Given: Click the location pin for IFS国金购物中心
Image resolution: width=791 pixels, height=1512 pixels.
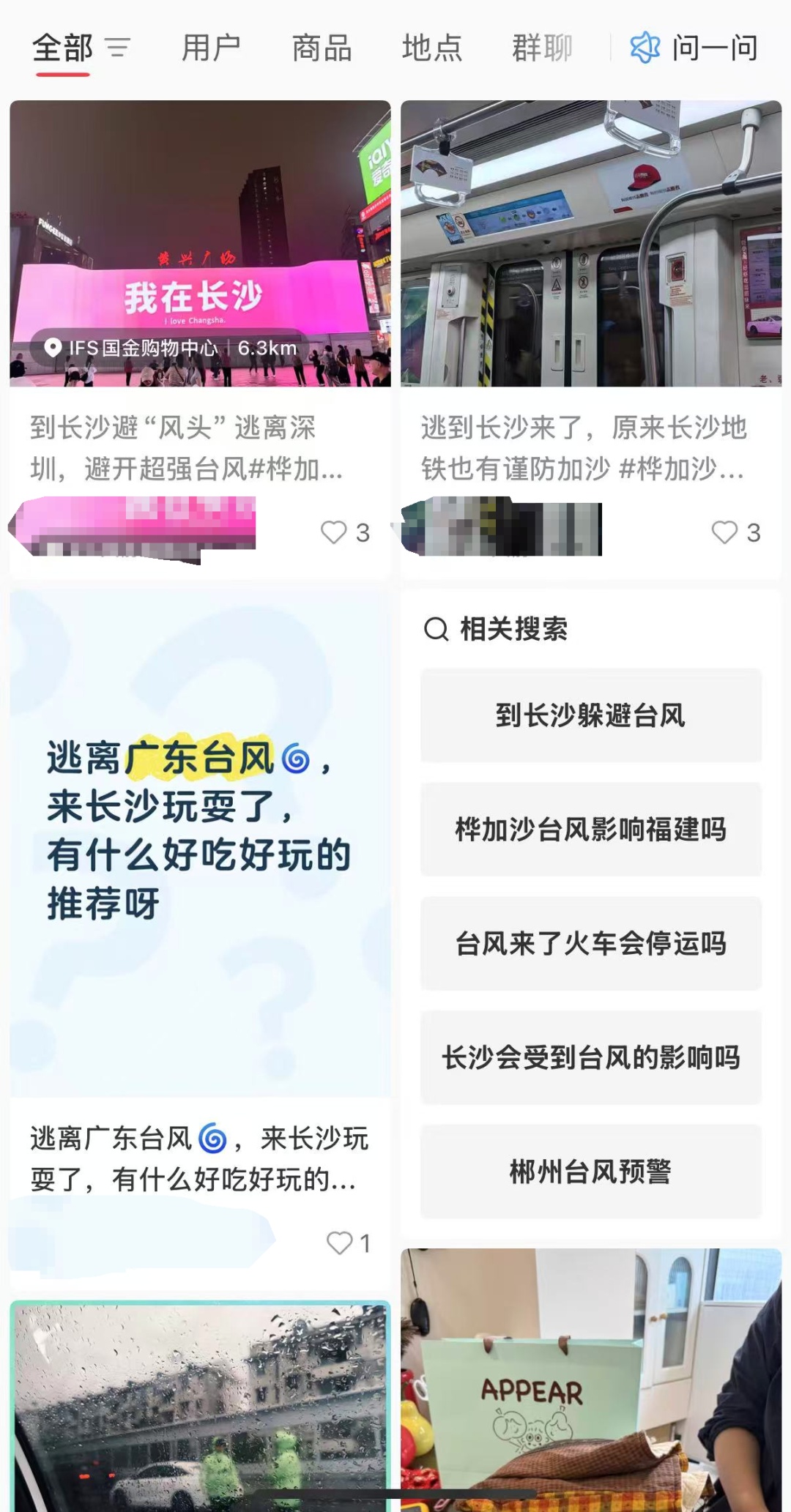Looking at the screenshot, I should tap(53, 349).
